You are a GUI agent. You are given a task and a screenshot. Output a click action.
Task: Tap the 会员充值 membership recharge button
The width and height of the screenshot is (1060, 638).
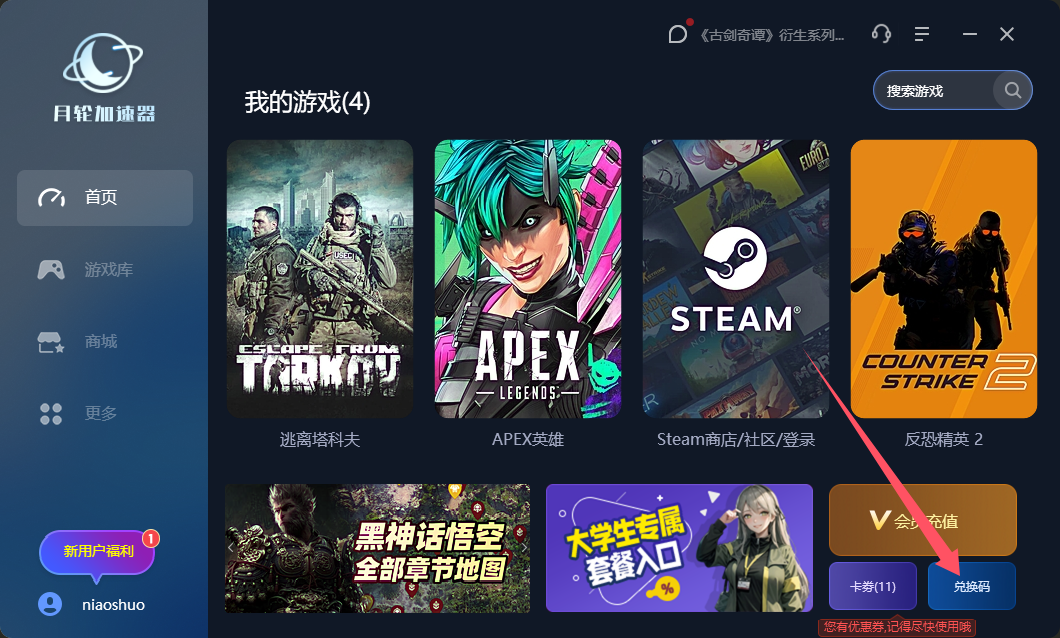tap(922, 520)
